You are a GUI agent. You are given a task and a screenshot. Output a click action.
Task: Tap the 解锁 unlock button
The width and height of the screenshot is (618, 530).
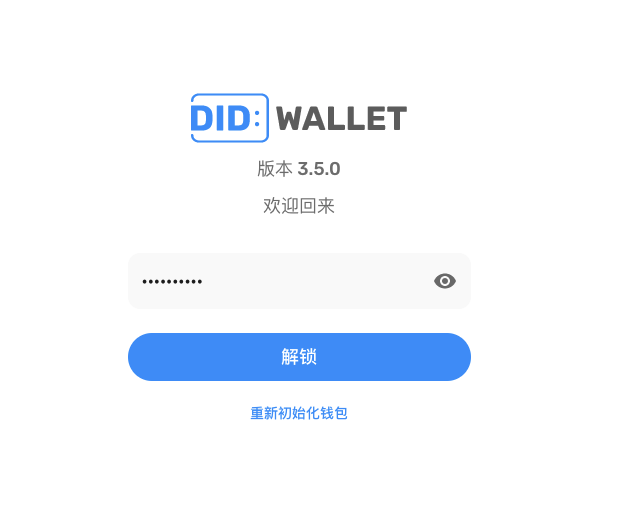click(299, 357)
